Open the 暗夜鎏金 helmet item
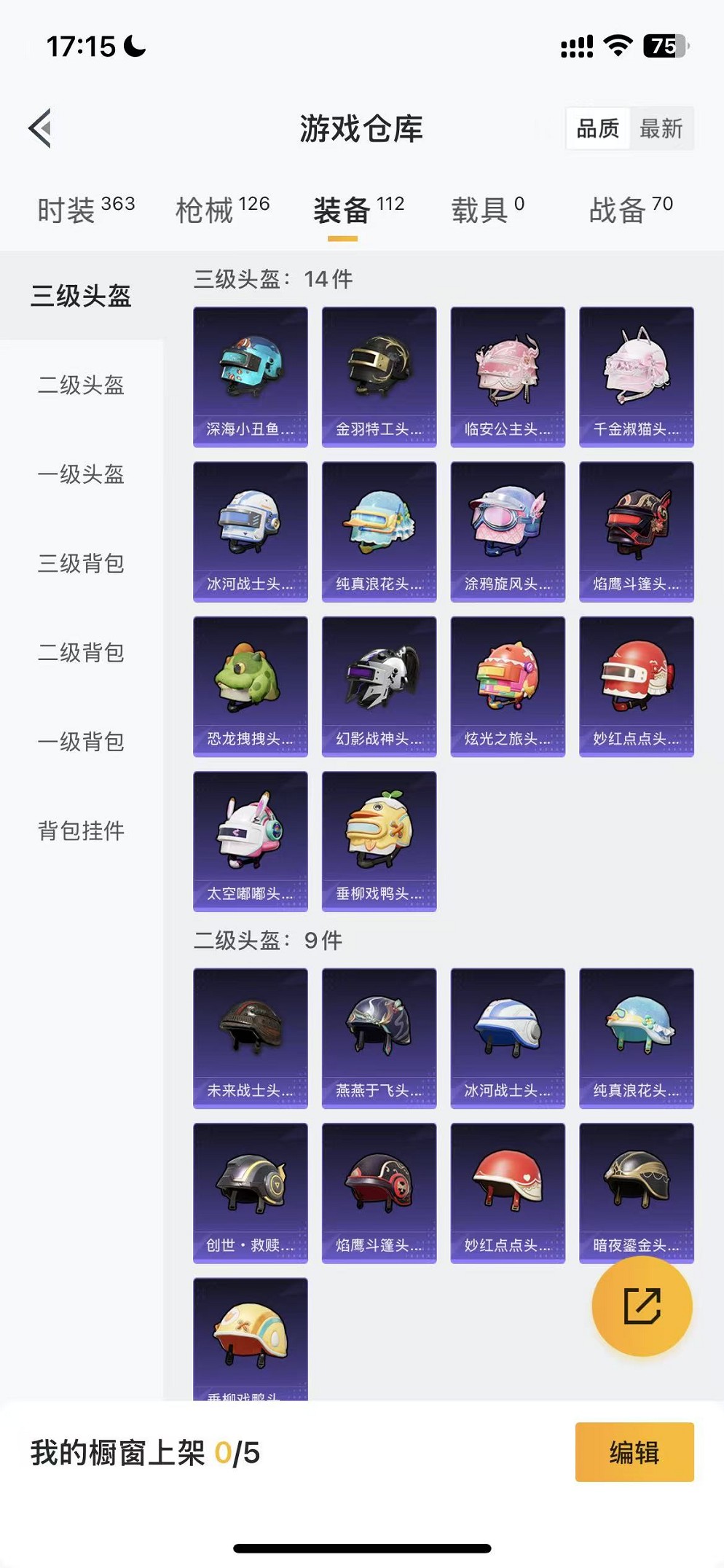724x1568 pixels. [x=636, y=1192]
